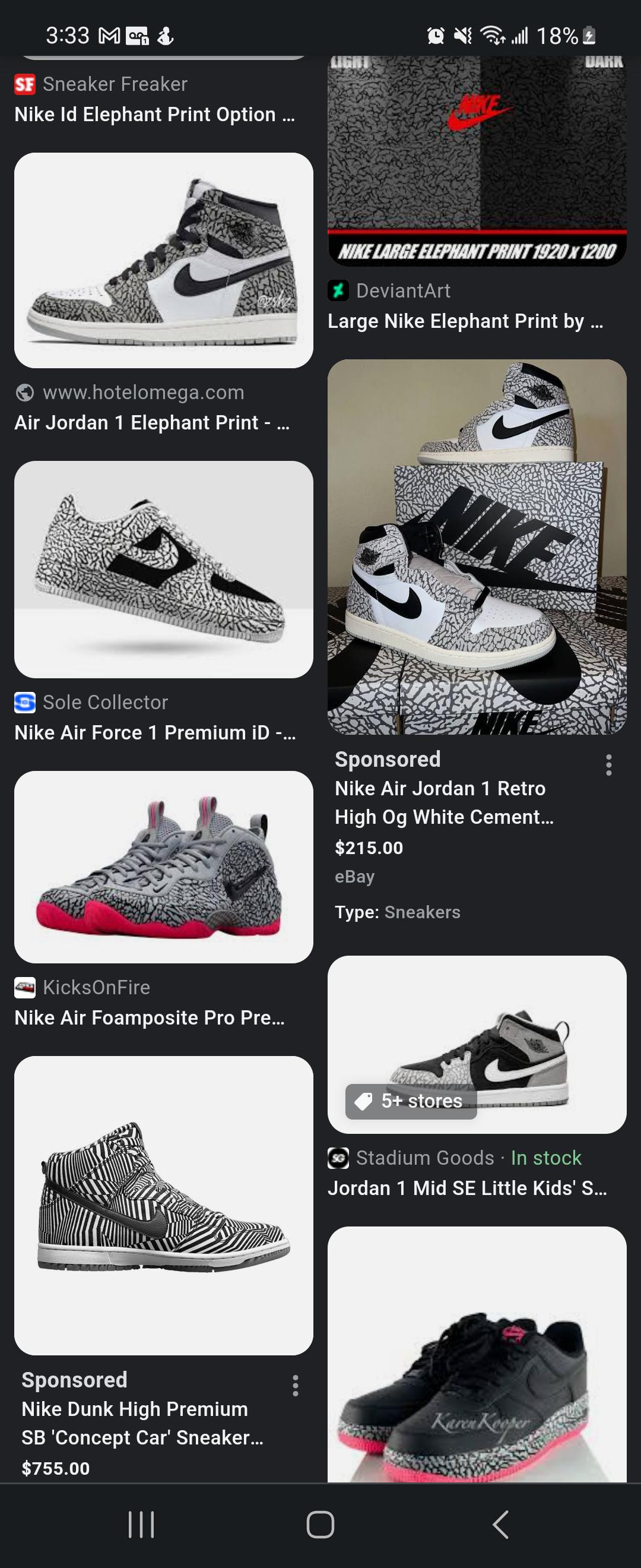Image resolution: width=641 pixels, height=1568 pixels.
Task: Click the Sole Collector publisher icon
Action: [x=24, y=702]
